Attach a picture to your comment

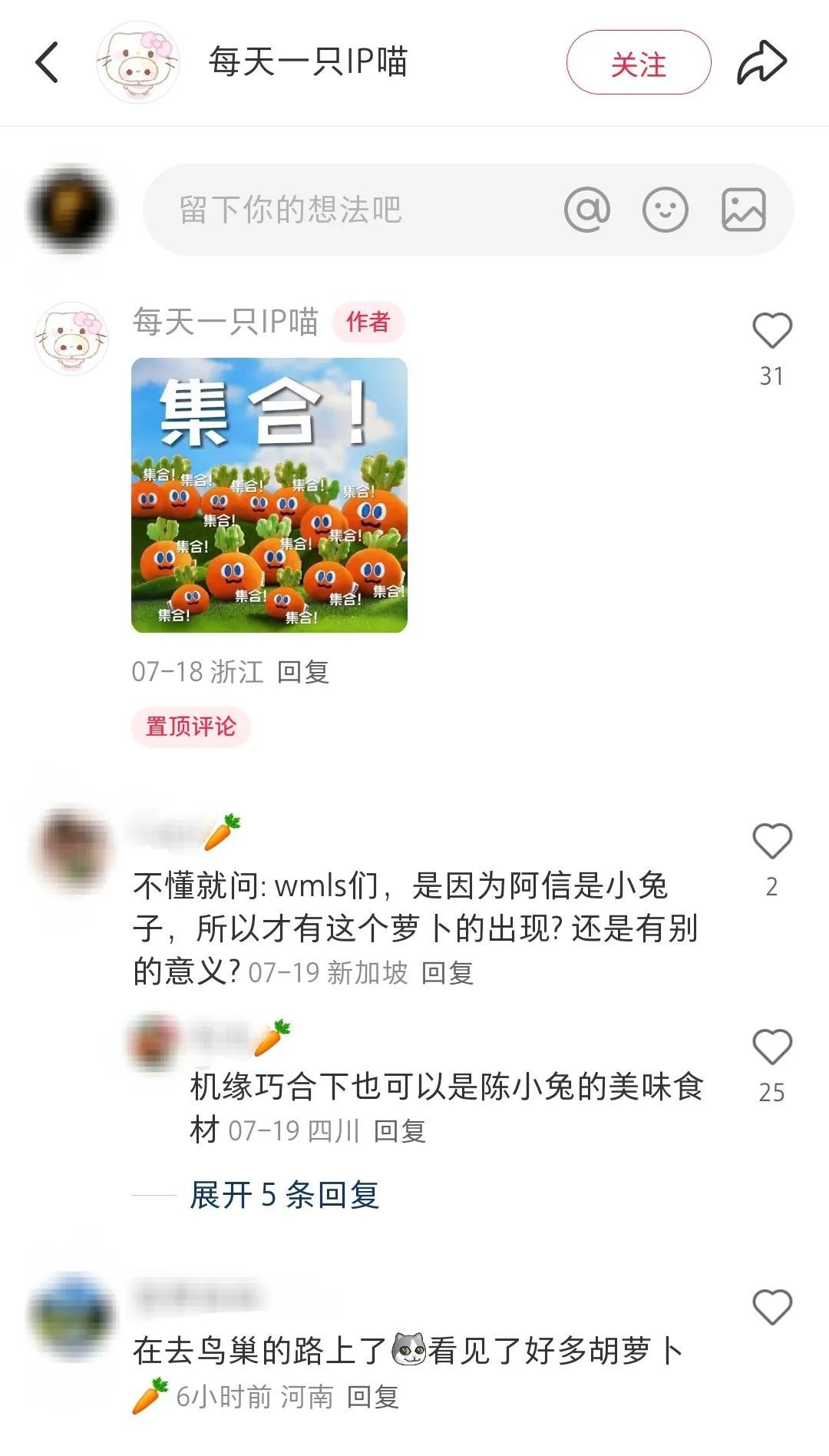pos(744,210)
